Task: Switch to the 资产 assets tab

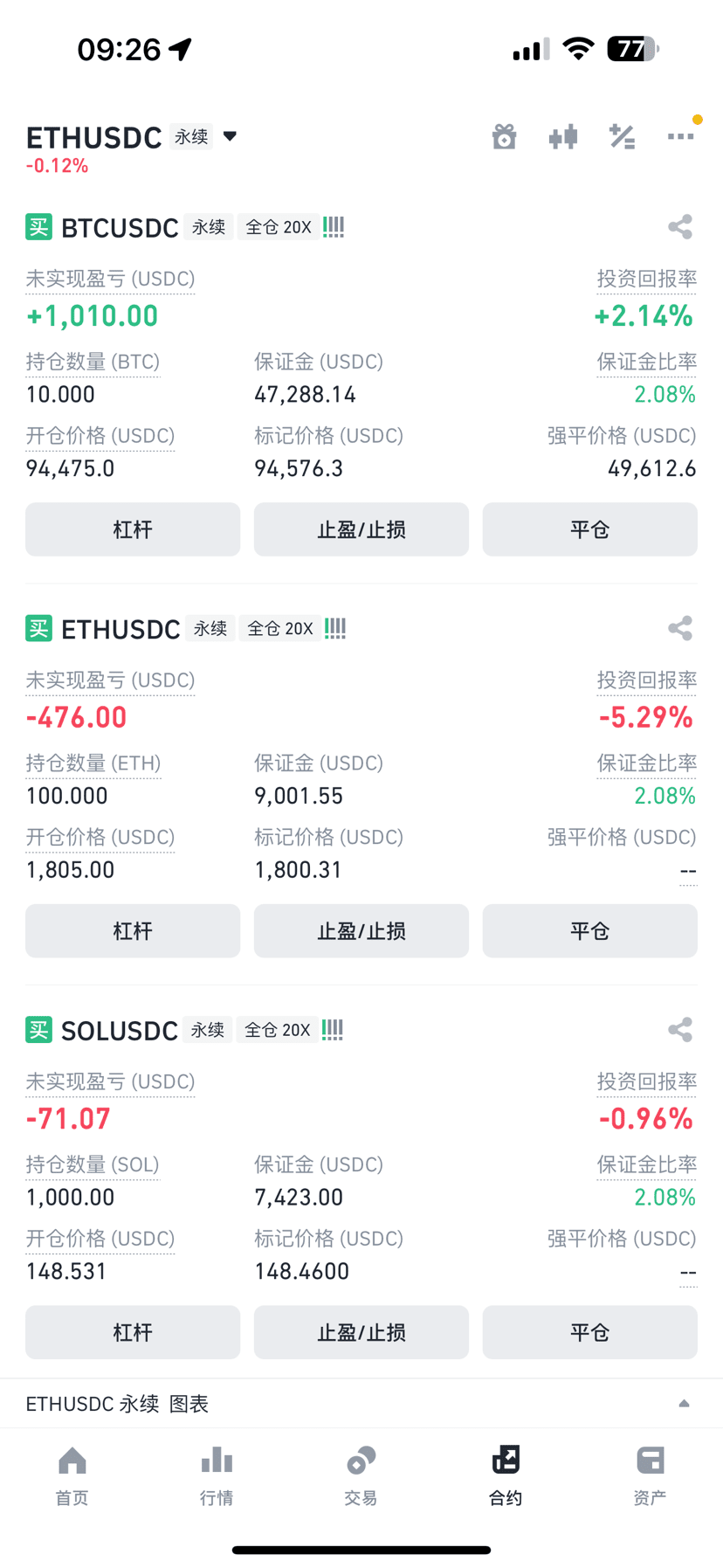Action: click(x=650, y=1476)
